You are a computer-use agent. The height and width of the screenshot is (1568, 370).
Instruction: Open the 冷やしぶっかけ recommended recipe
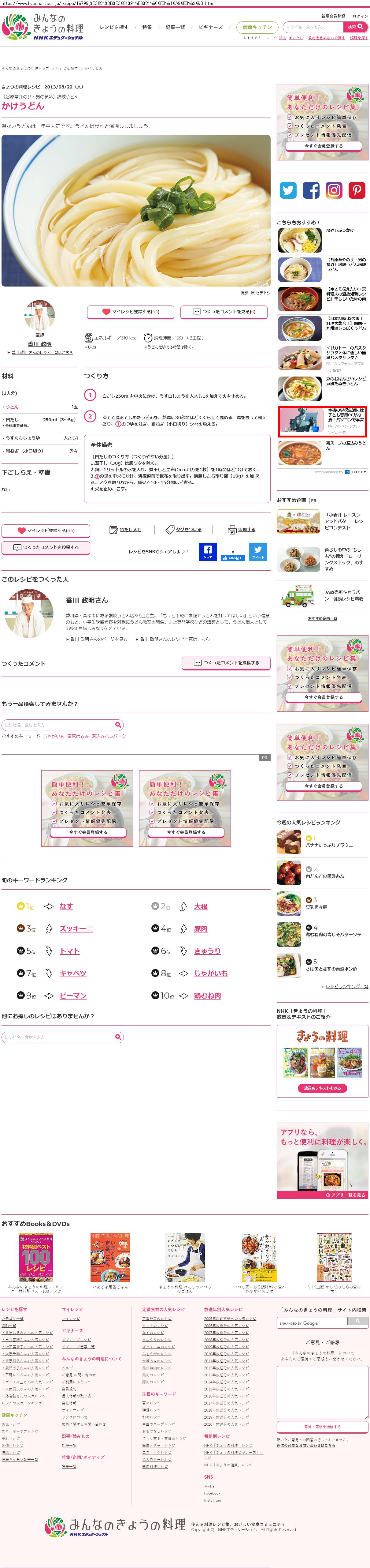tap(340, 231)
